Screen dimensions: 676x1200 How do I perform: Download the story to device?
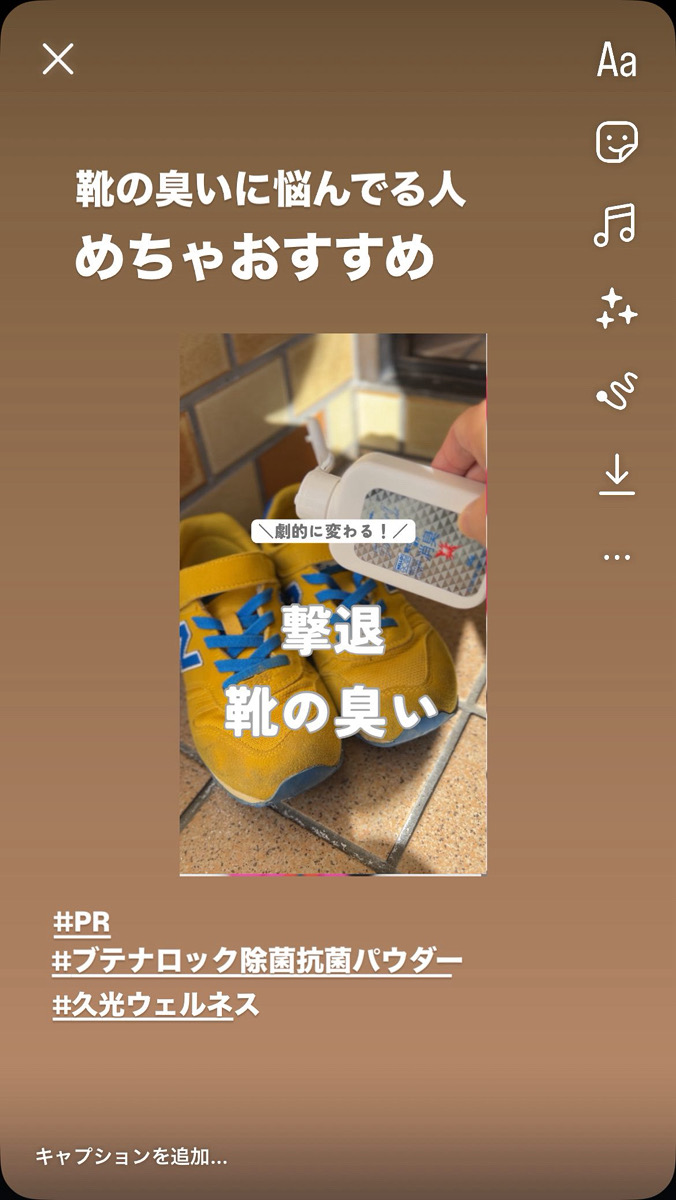pyautogui.click(x=617, y=473)
